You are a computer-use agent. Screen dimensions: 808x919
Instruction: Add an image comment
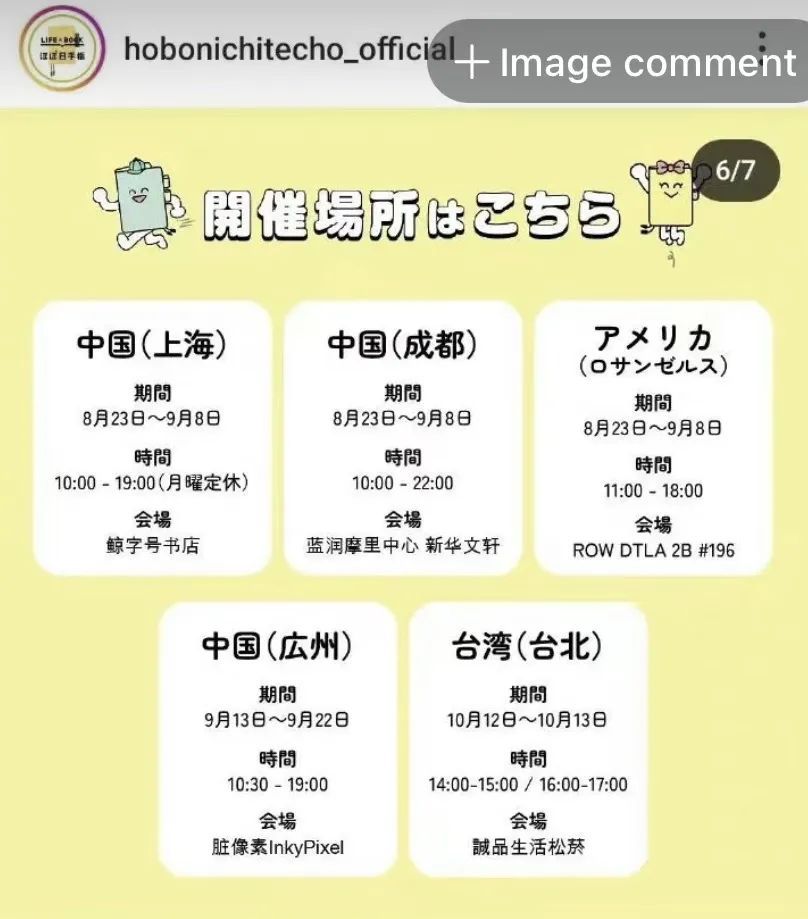pyautogui.click(x=624, y=62)
